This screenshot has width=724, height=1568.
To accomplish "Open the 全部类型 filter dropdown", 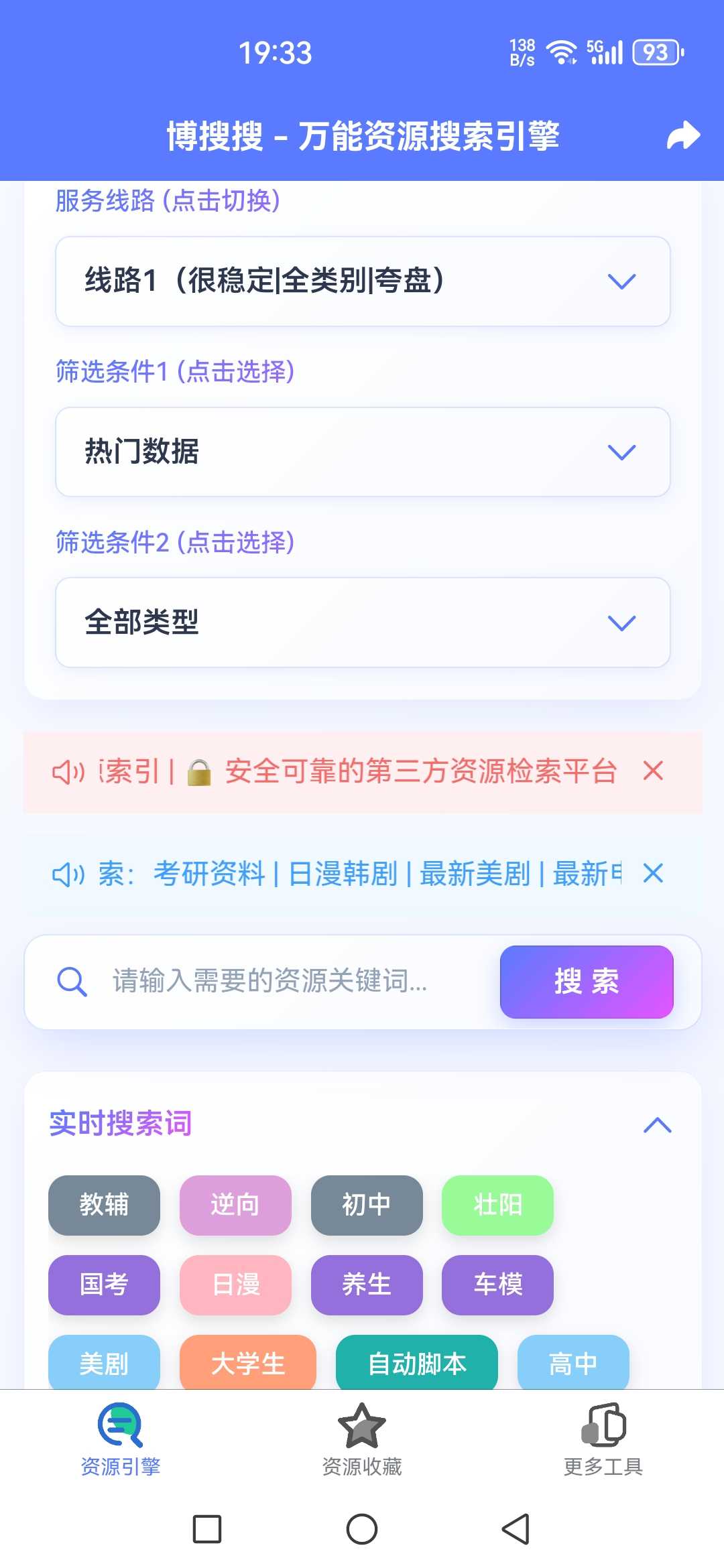I will coord(363,623).
